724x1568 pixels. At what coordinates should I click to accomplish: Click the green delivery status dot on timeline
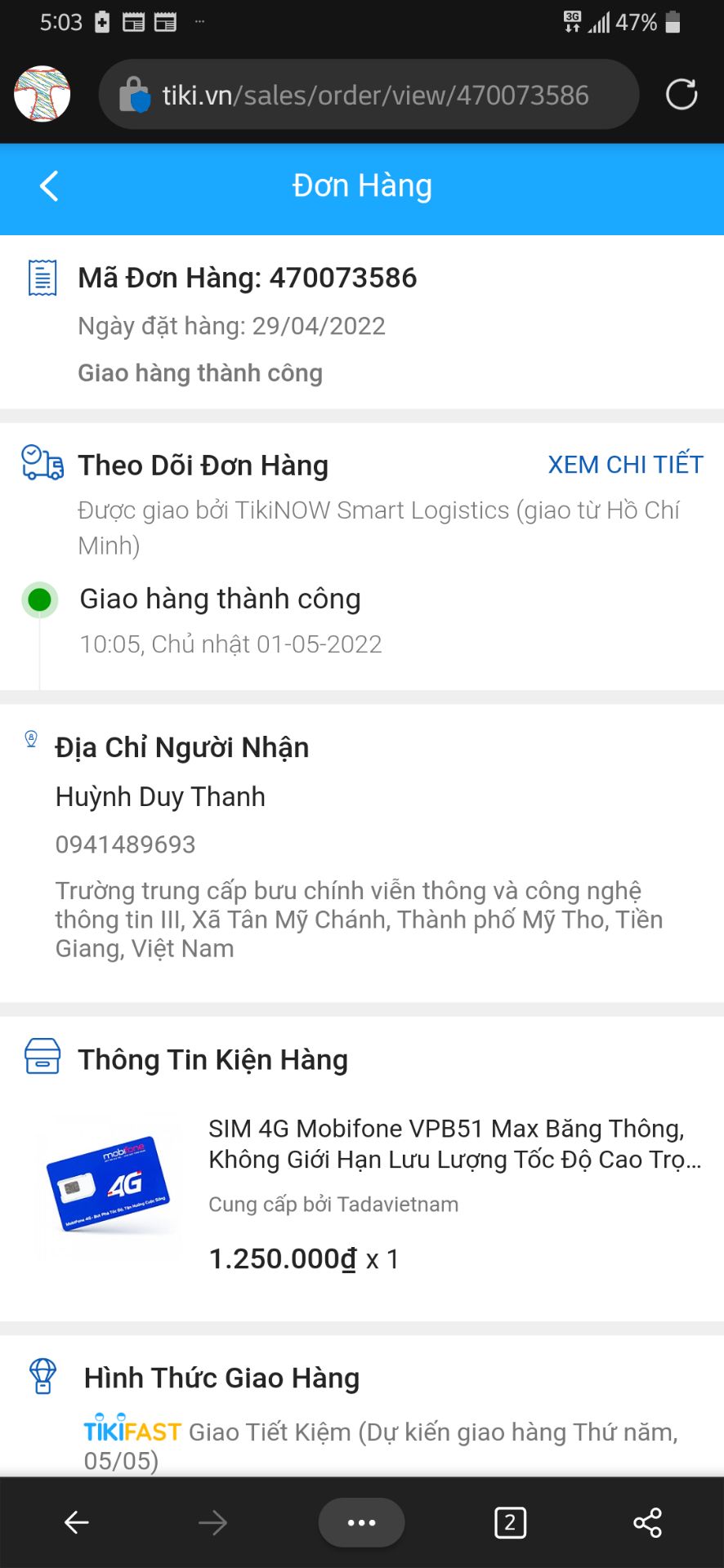[39, 599]
